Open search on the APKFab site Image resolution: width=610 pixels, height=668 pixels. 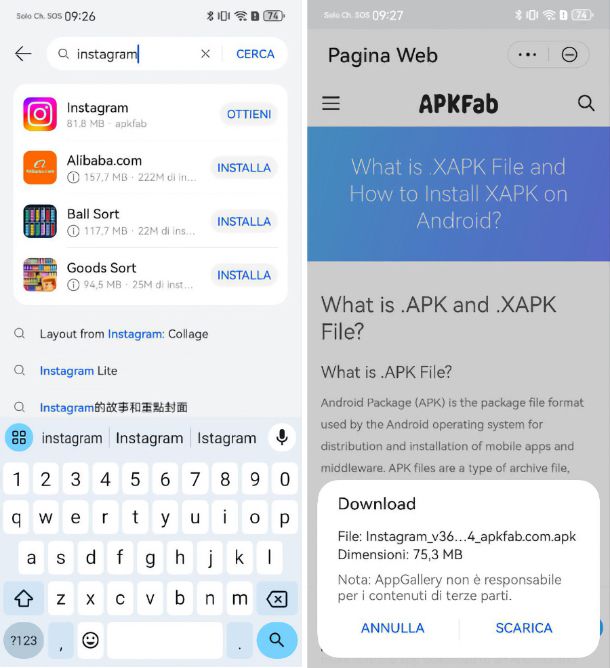pos(586,103)
